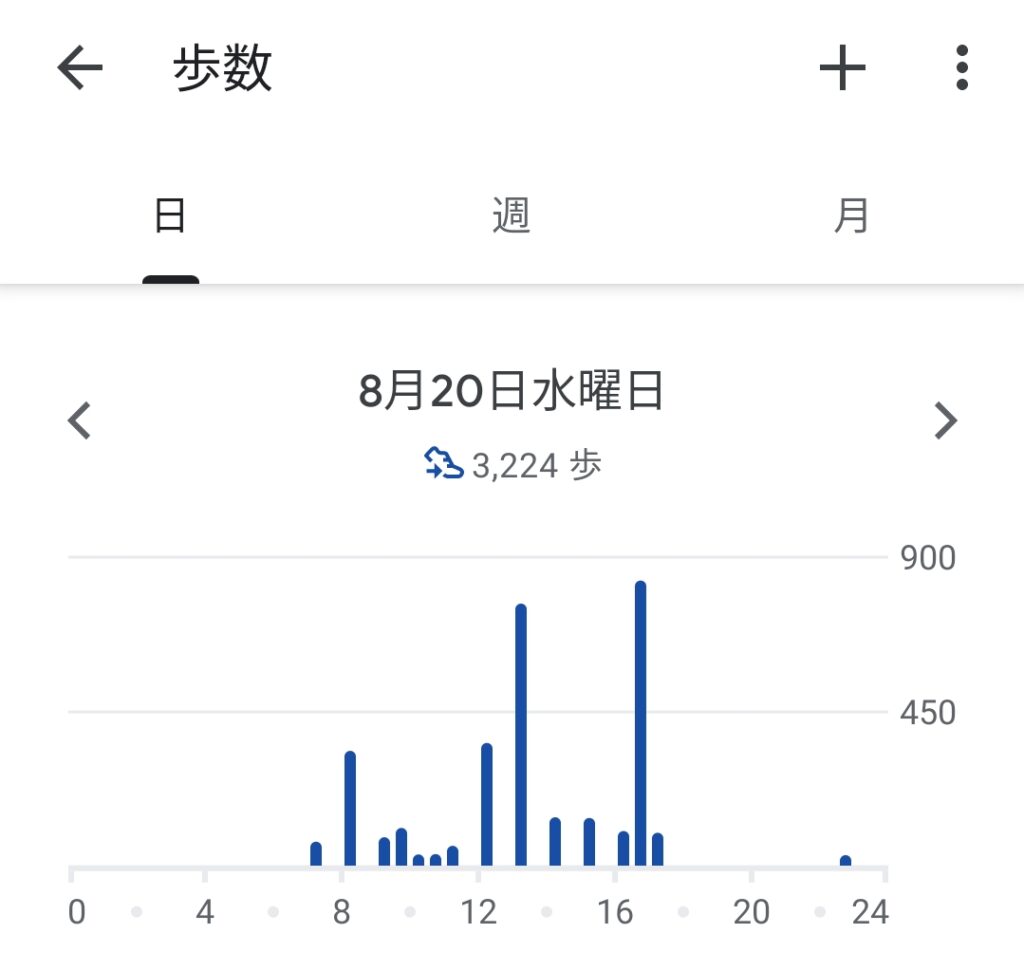Switch to the 週 tab
This screenshot has height=971, width=1024.
click(x=511, y=216)
